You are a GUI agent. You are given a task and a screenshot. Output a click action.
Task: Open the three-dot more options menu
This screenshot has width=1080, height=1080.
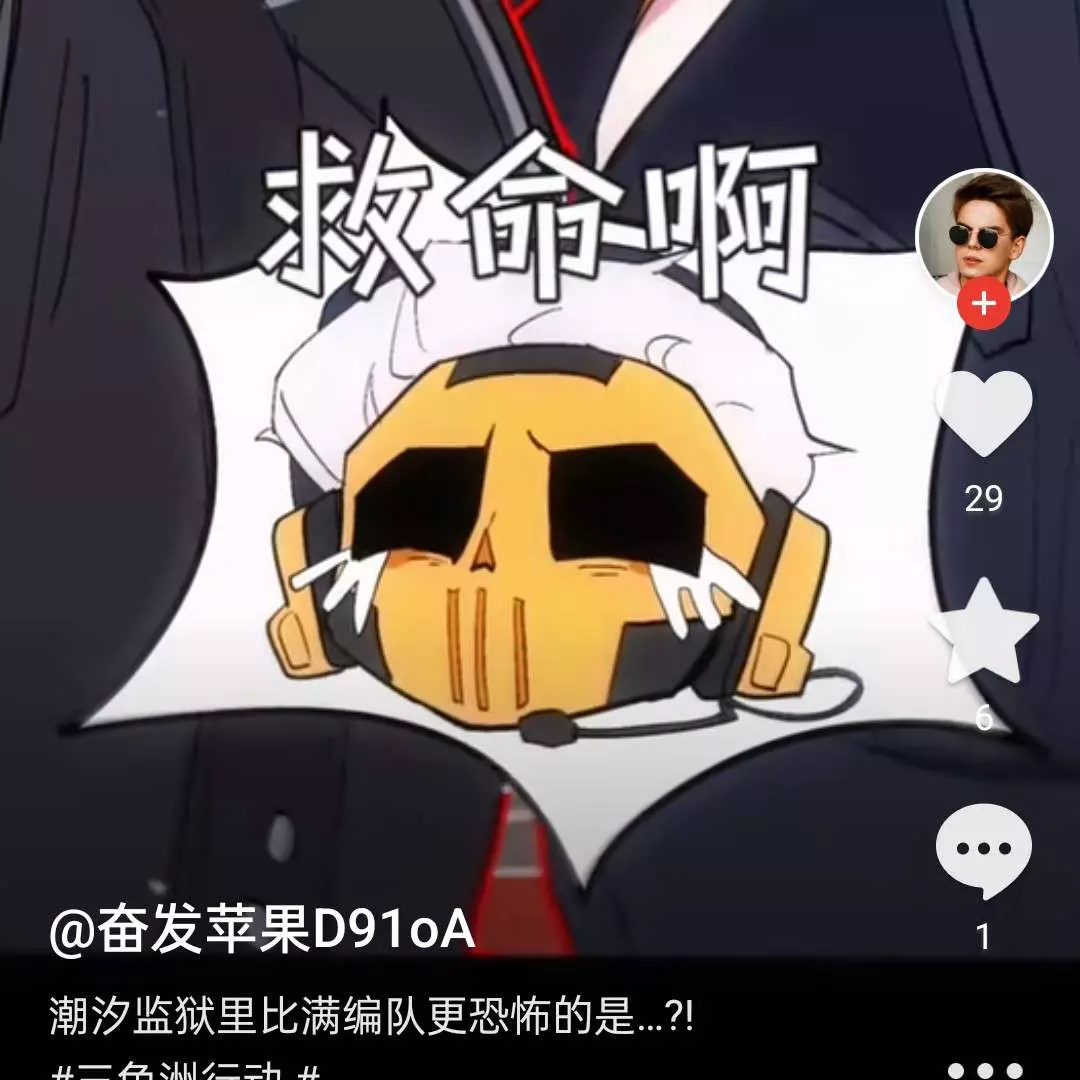[985, 1069]
